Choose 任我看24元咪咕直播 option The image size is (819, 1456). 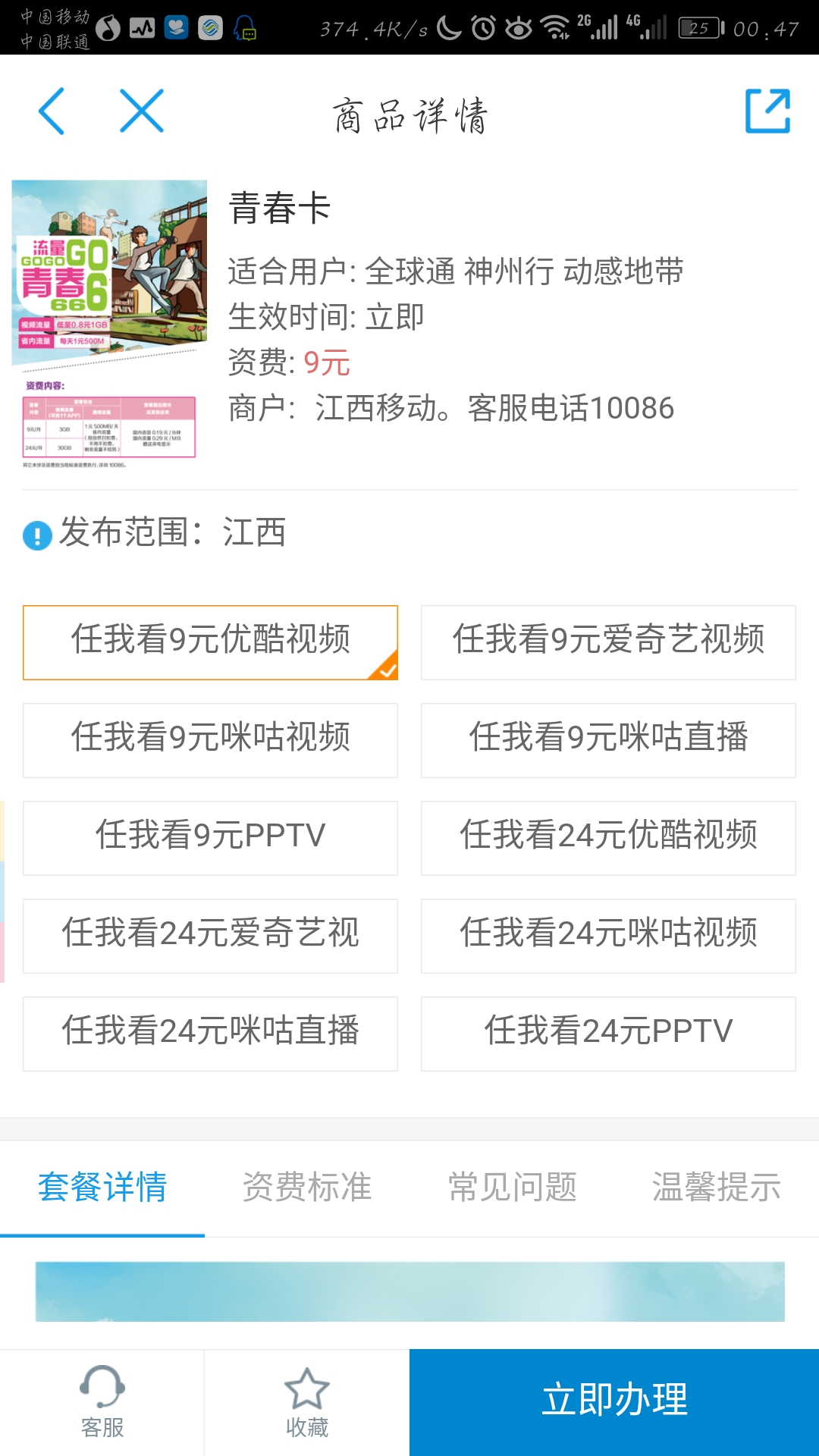coord(210,1034)
